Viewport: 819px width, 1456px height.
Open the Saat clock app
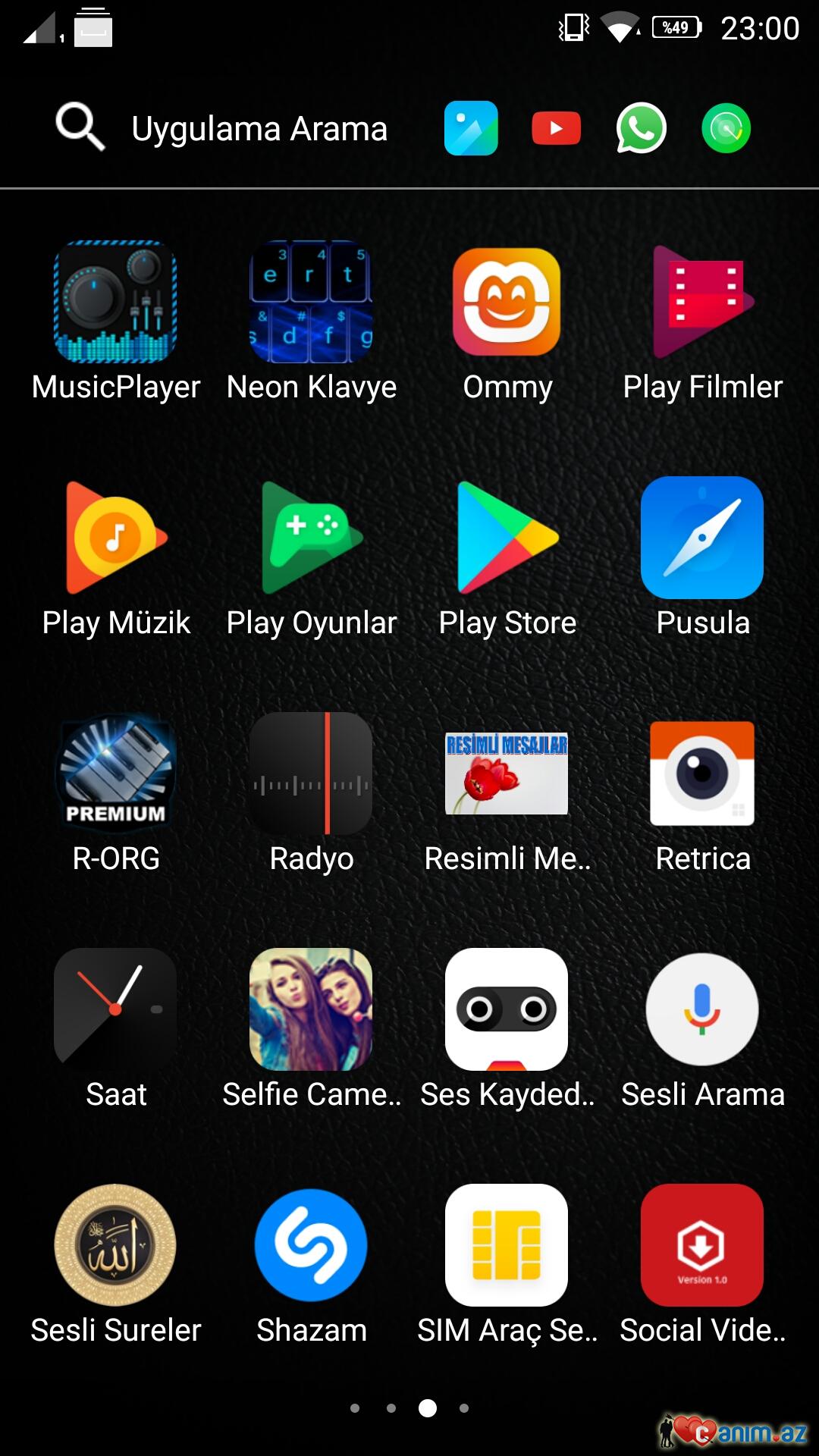[x=115, y=1009]
